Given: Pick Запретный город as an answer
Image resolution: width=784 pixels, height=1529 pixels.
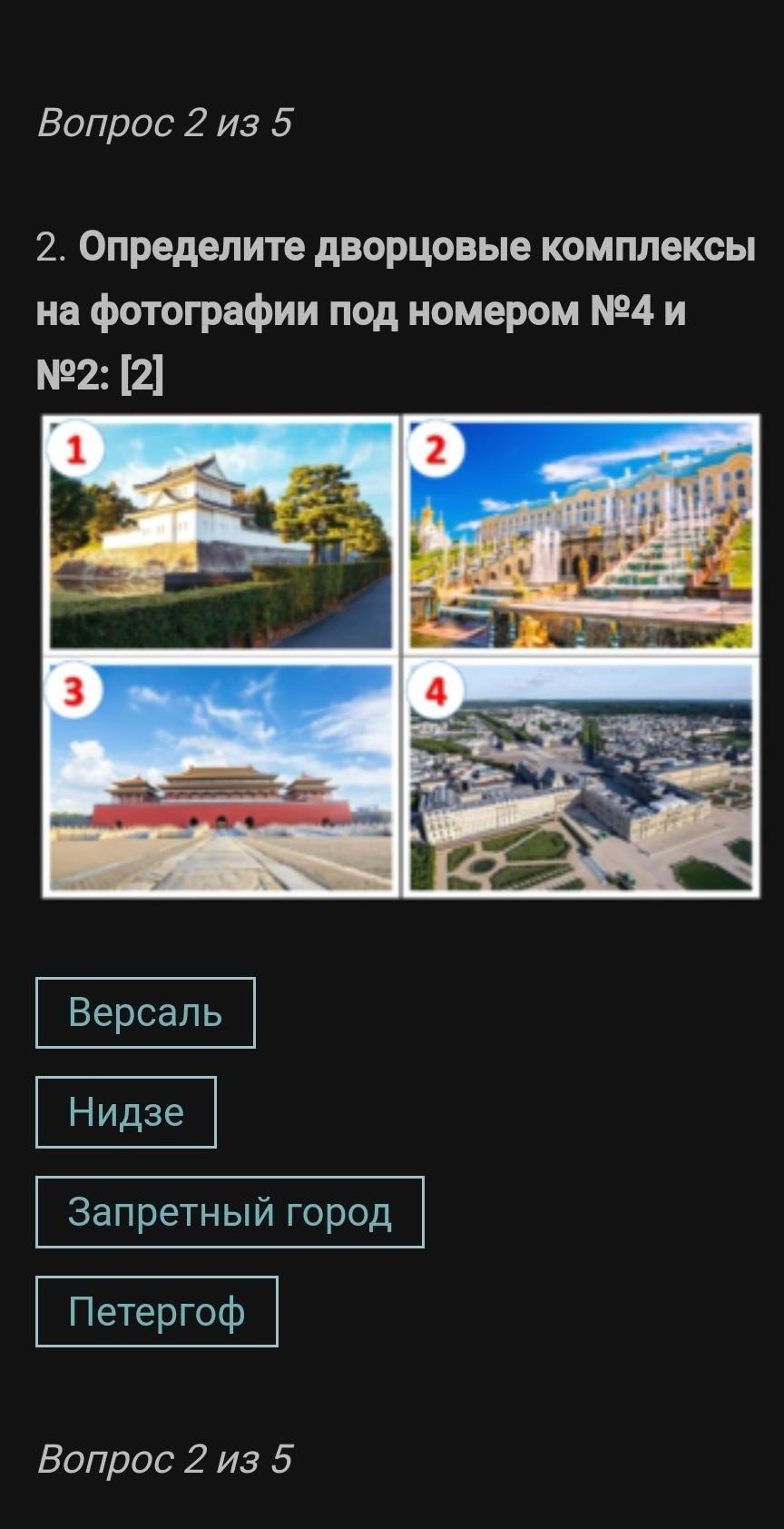Looking at the screenshot, I should coord(230,1212).
